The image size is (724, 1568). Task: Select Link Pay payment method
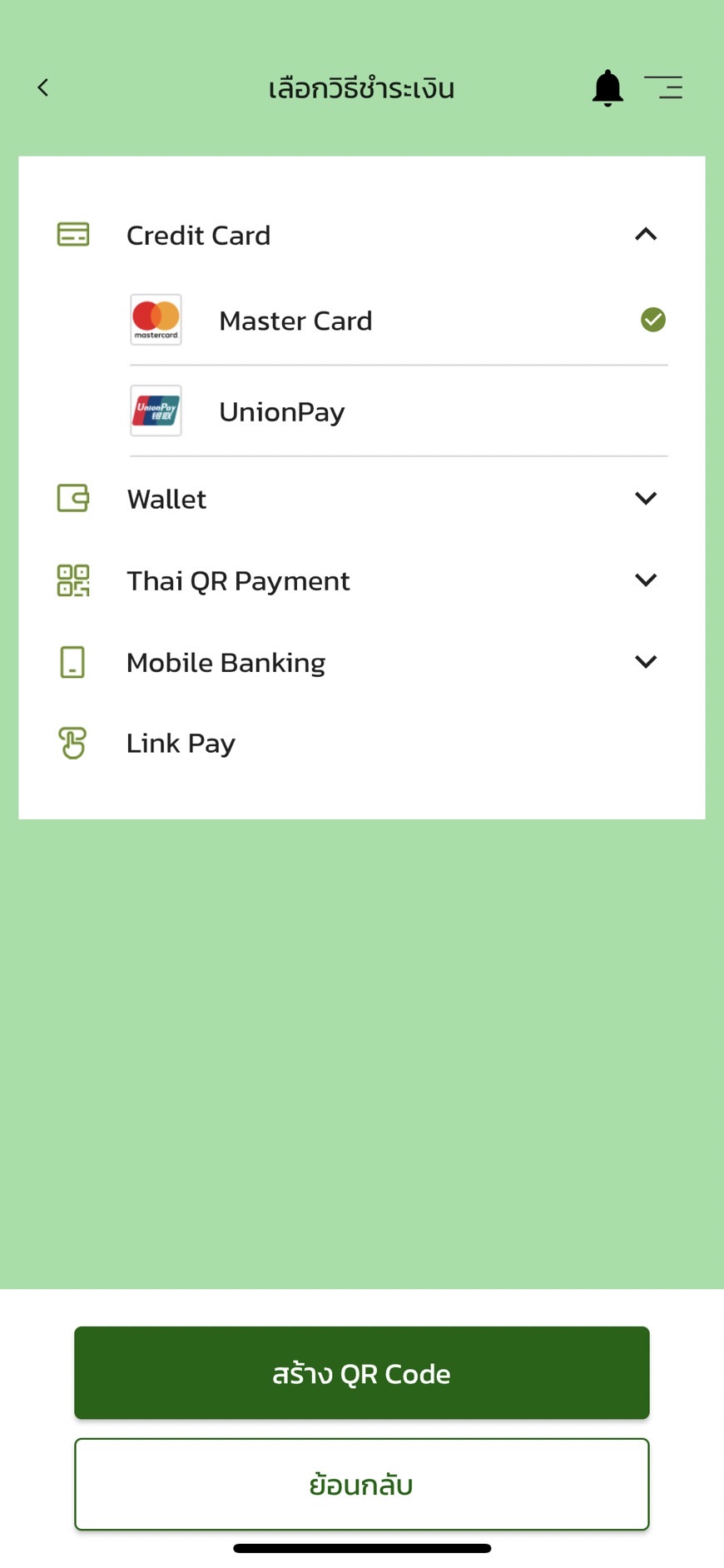[181, 743]
